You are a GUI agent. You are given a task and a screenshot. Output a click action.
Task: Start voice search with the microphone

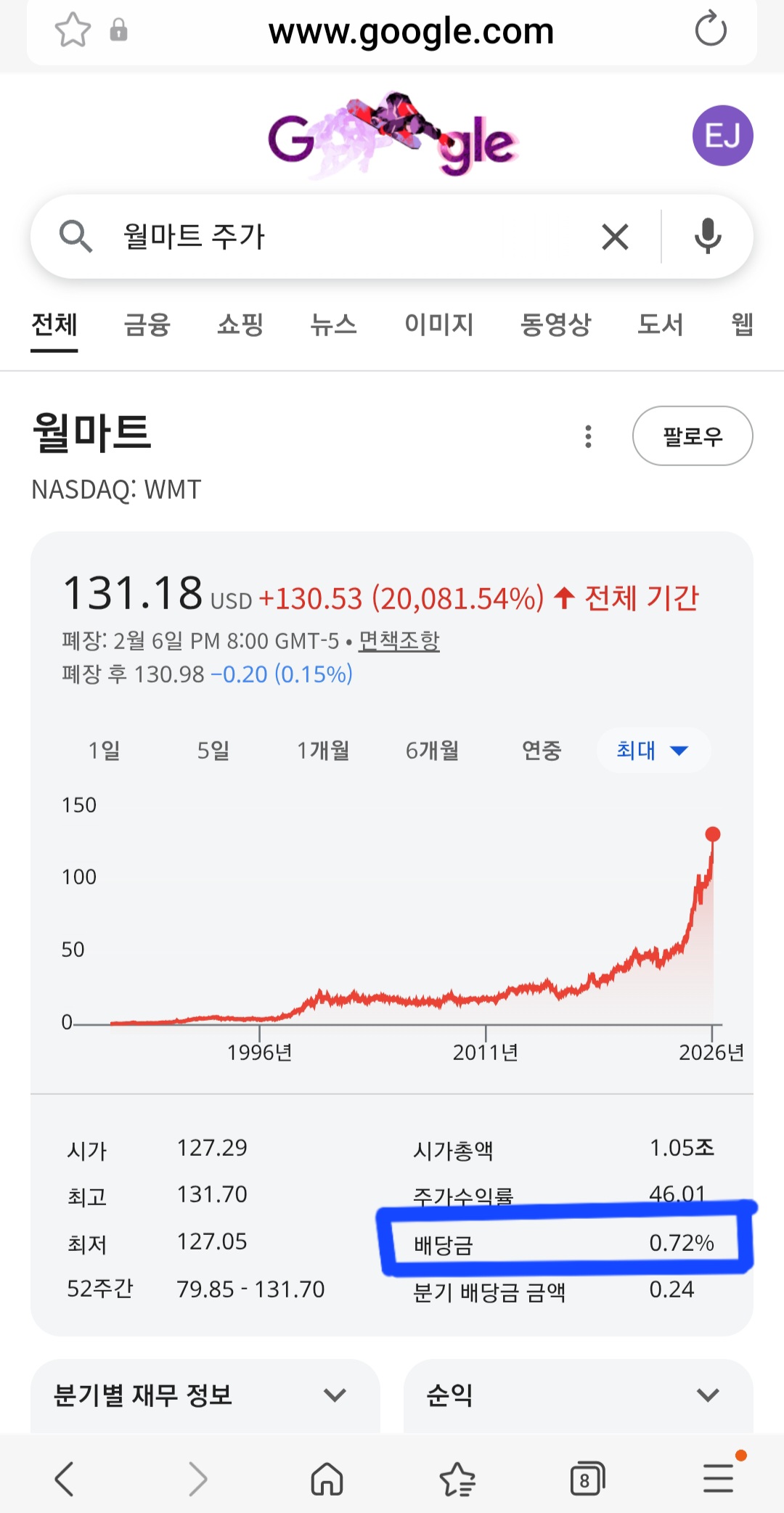[708, 237]
